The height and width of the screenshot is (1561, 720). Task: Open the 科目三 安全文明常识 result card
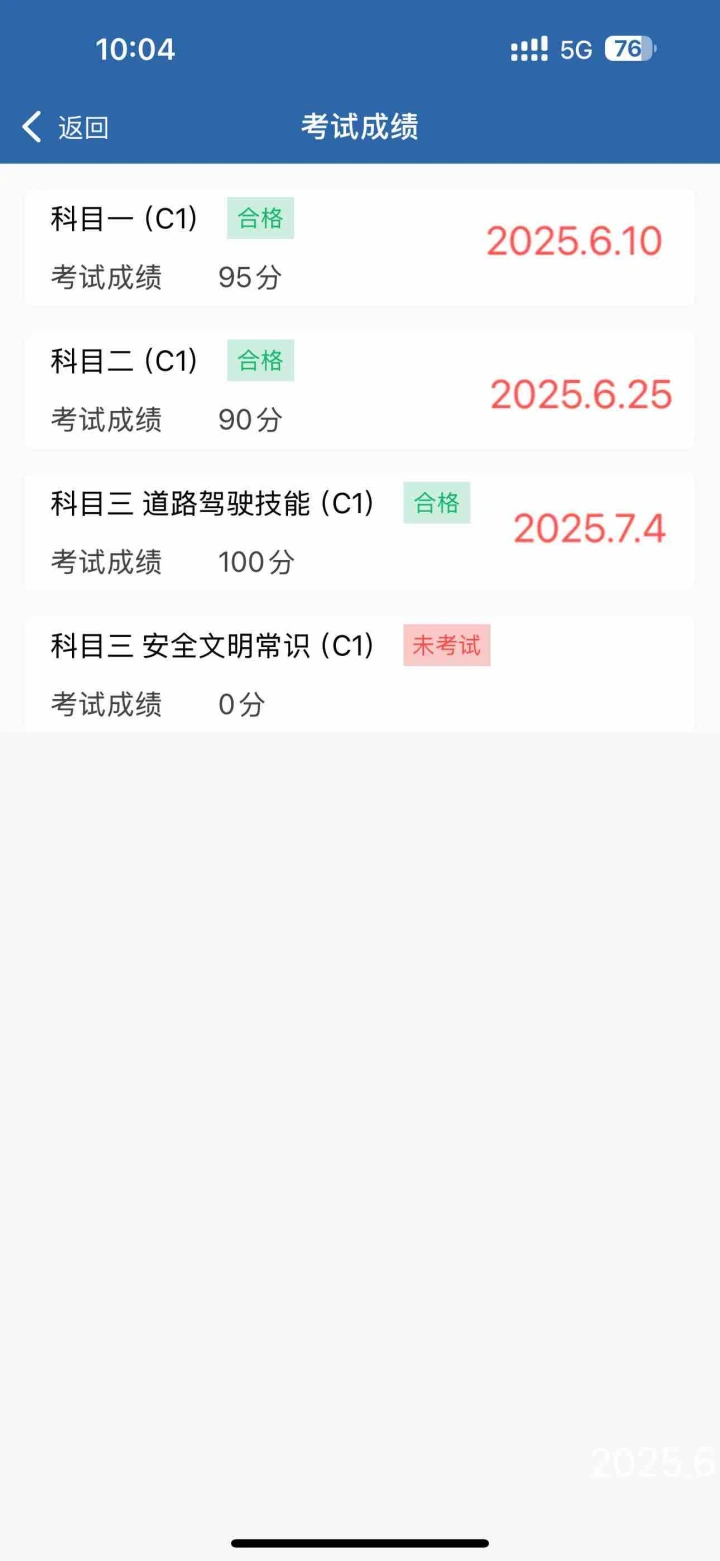(359, 674)
